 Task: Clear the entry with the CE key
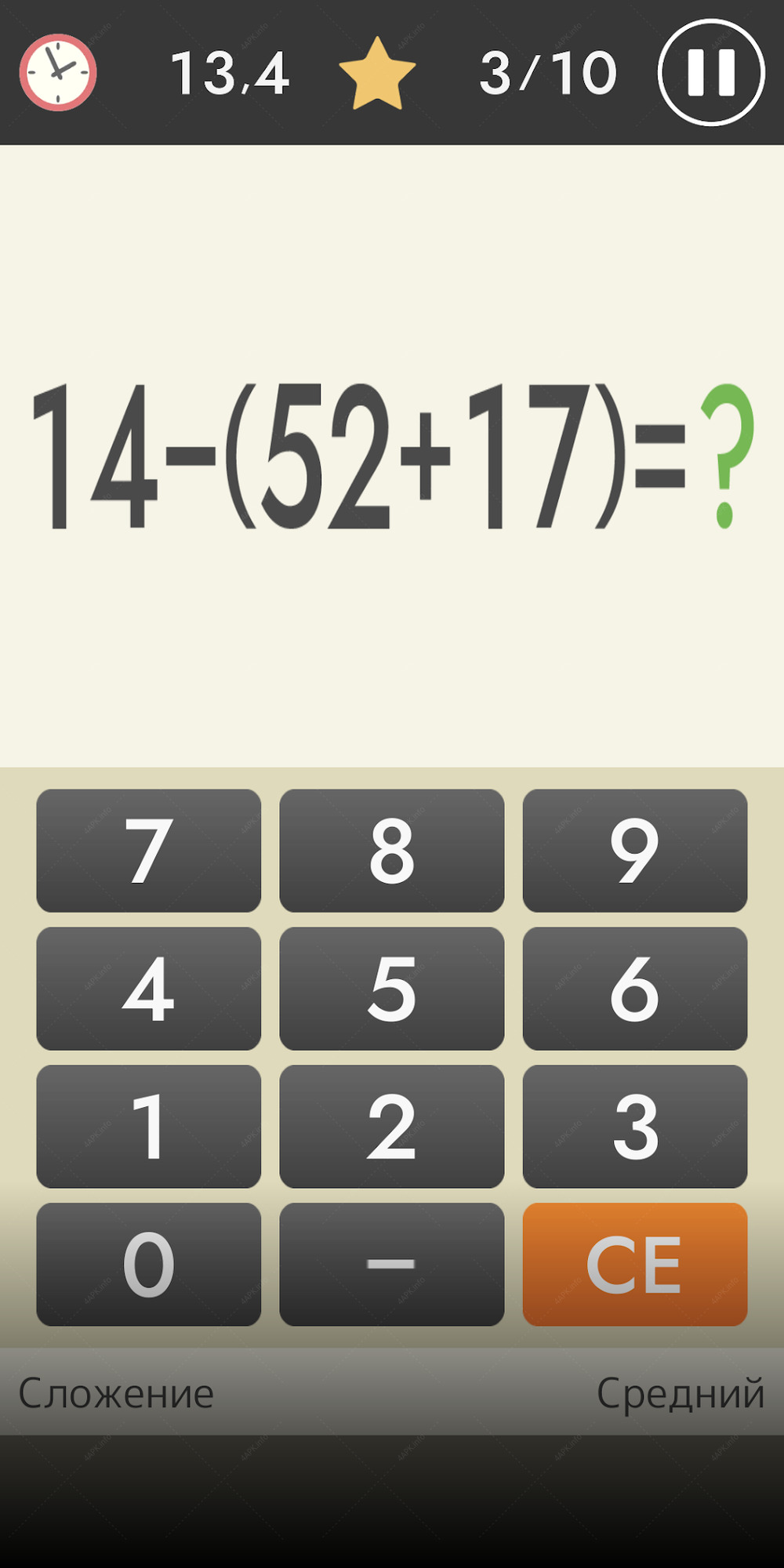coord(635,1265)
